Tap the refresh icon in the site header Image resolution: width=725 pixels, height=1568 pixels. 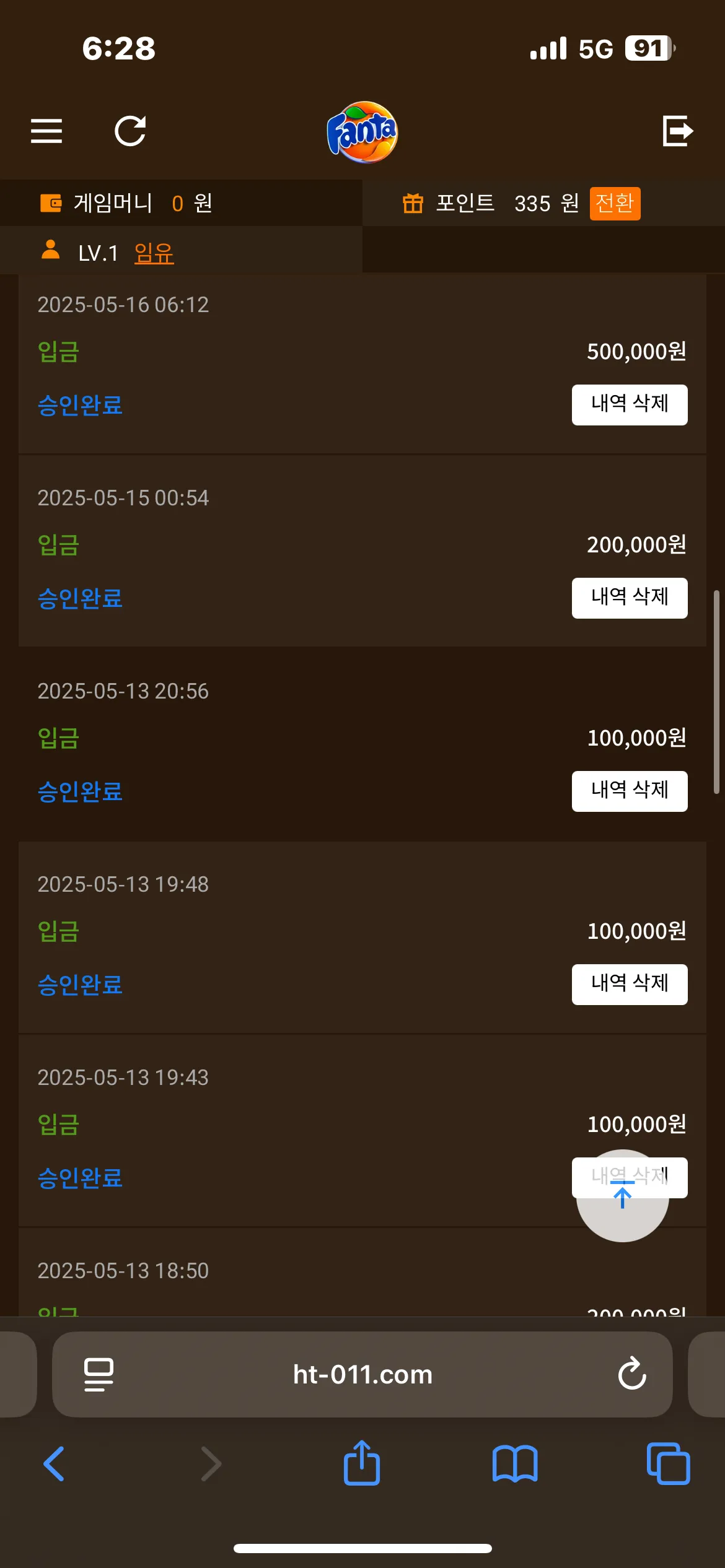click(130, 131)
